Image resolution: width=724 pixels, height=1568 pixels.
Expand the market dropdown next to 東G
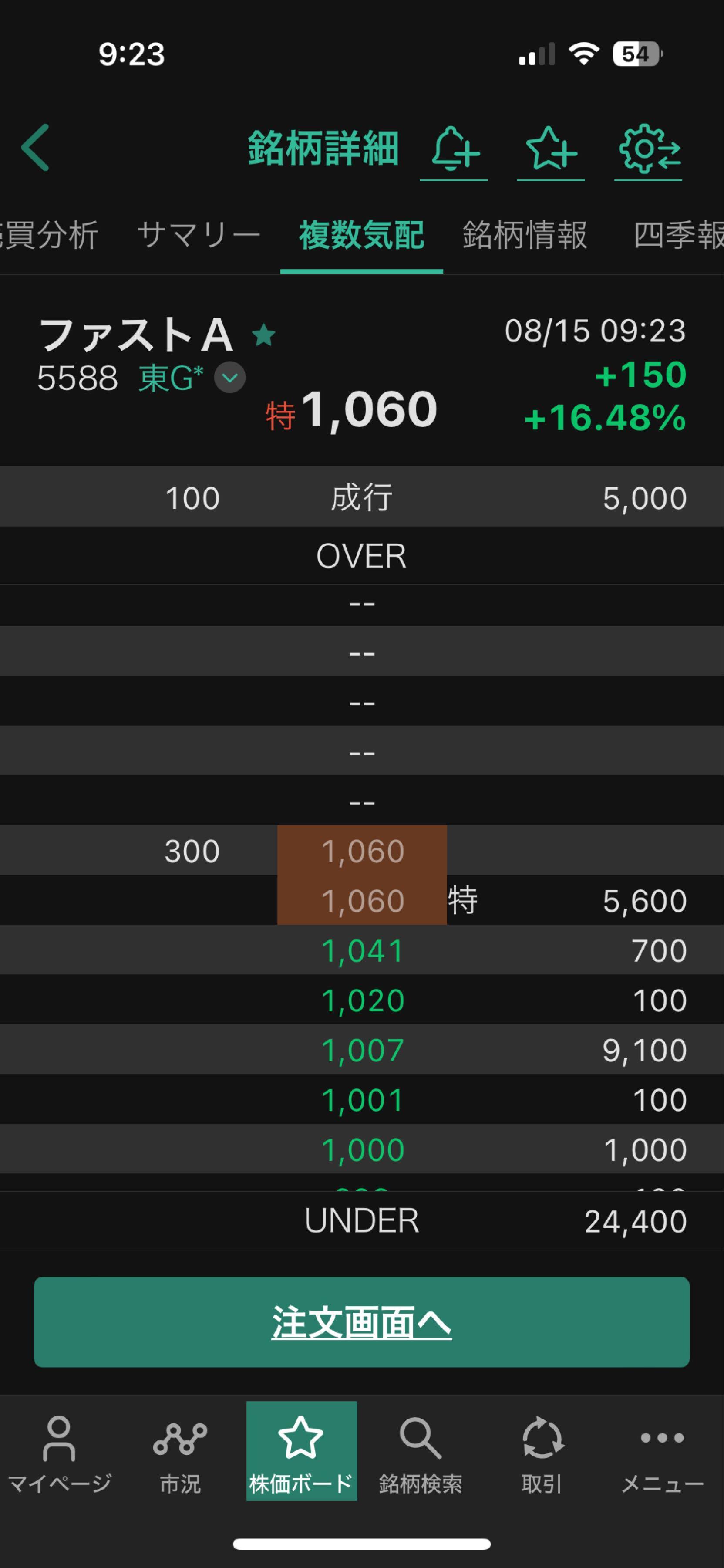pyautogui.click(x=230, y=377)
